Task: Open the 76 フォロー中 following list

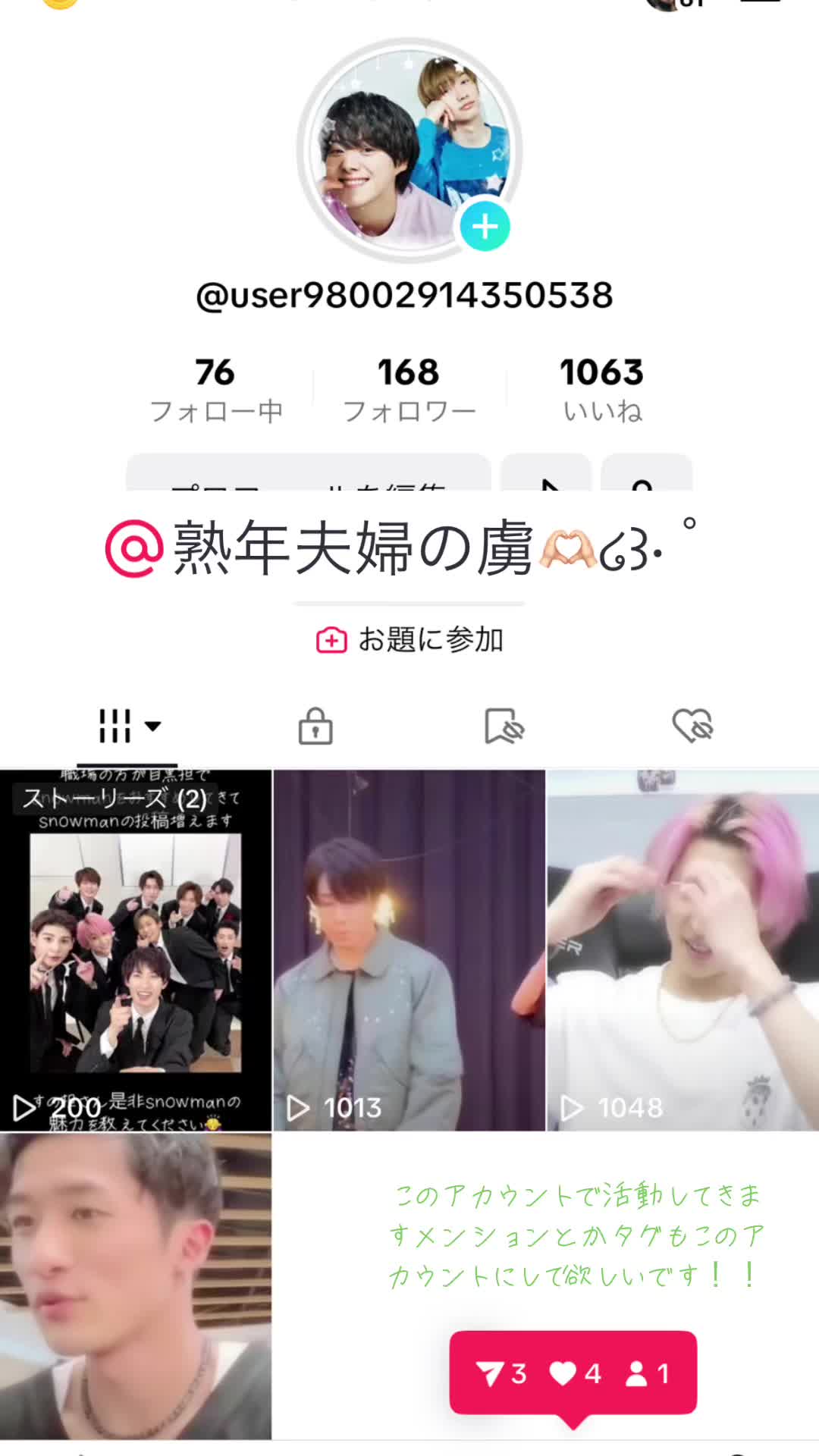Action: pyautogui.click(x=216, y=390)
